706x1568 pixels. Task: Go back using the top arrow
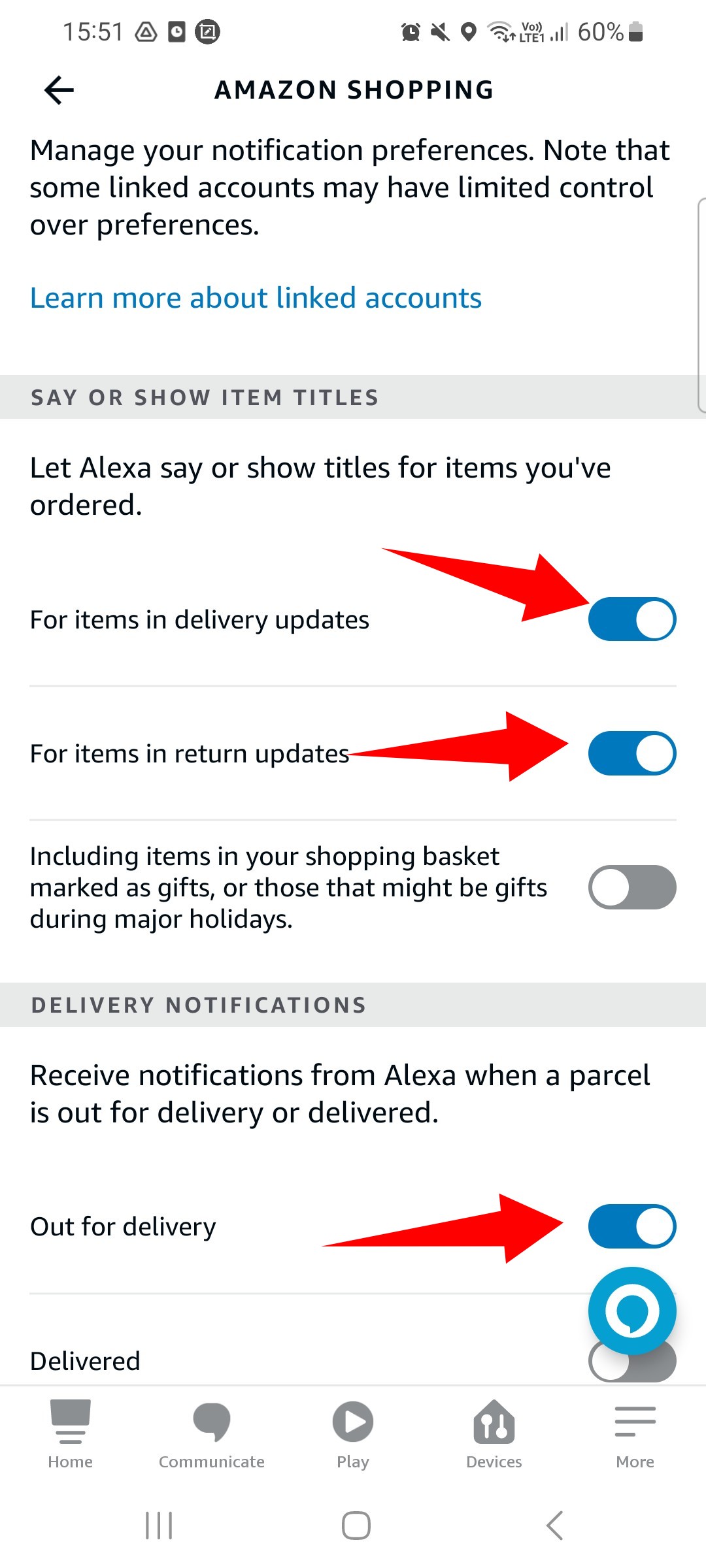pyautogui.click(x=59, y=90)
